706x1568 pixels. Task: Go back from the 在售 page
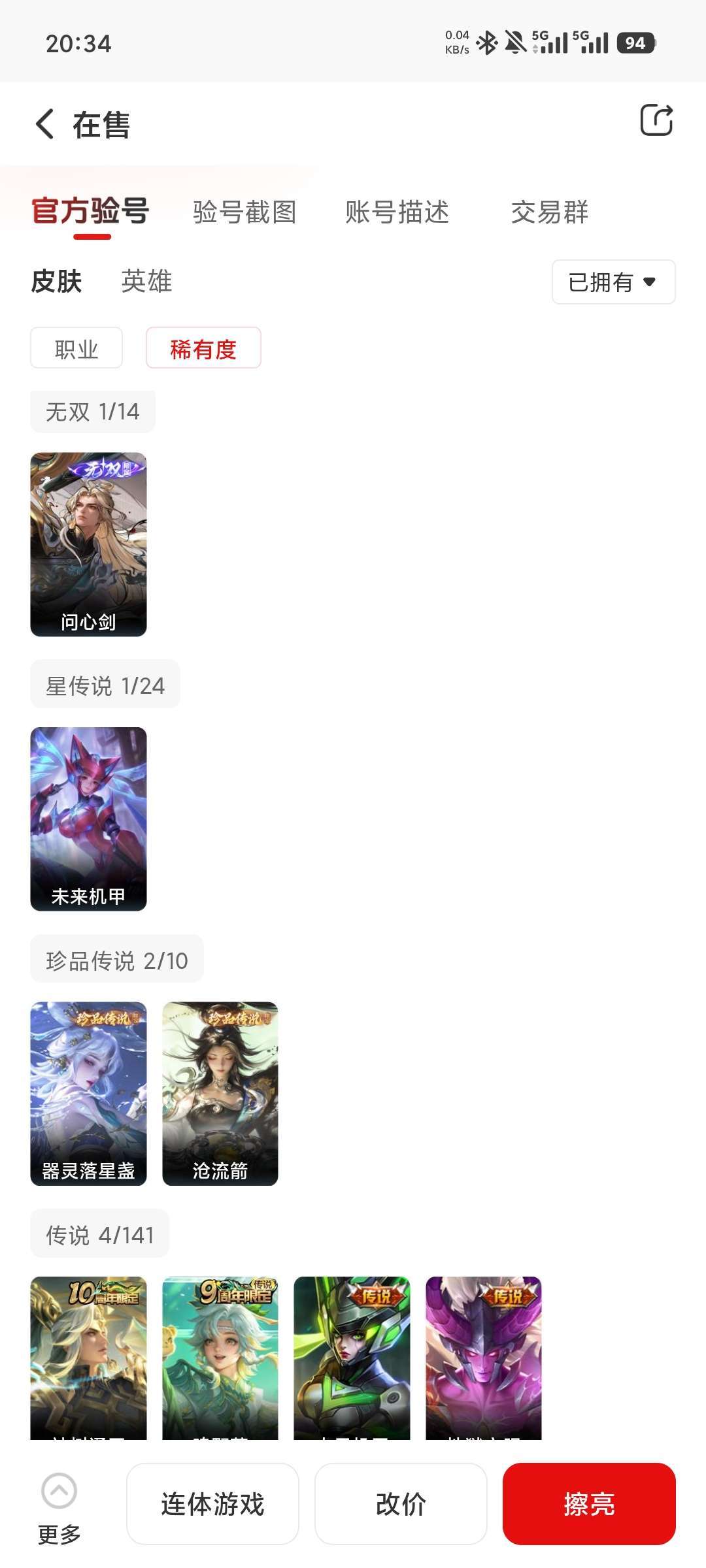click(x=45, y=124)
